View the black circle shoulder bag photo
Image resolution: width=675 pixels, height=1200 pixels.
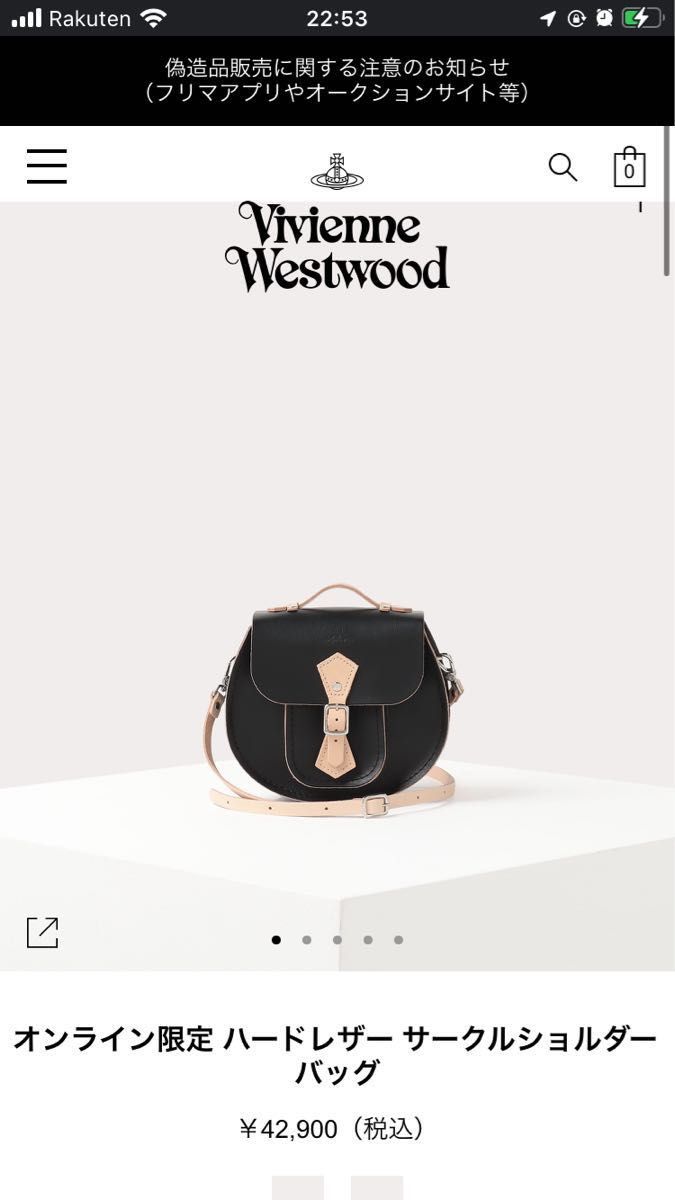click(335, 700)
